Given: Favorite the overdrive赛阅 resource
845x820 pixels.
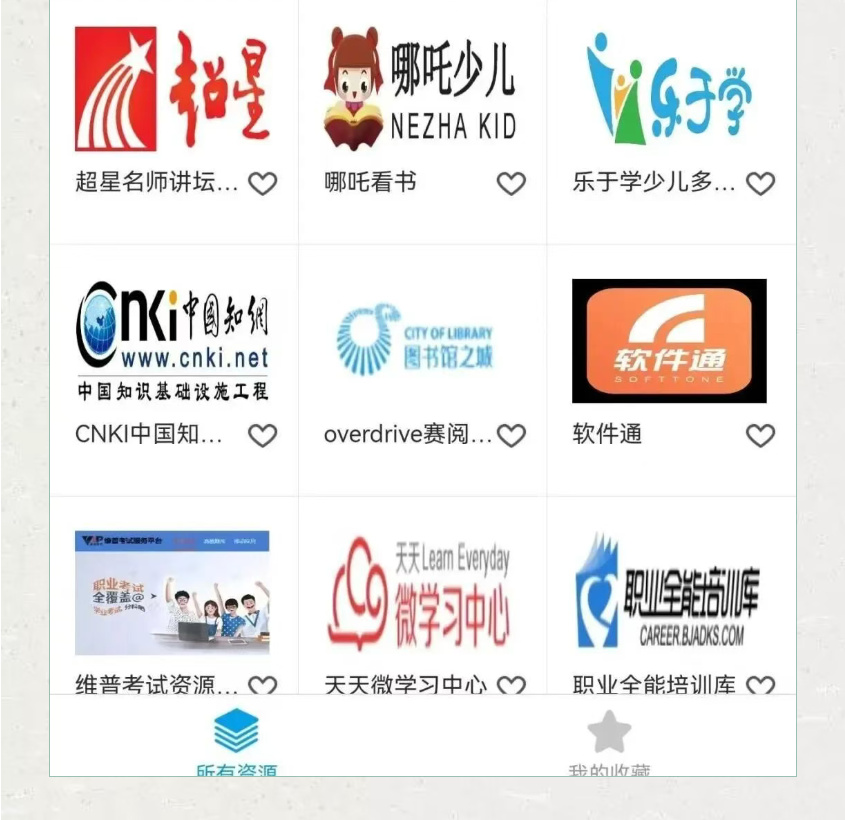Looking at the screenshot, I should click(511, 436).
